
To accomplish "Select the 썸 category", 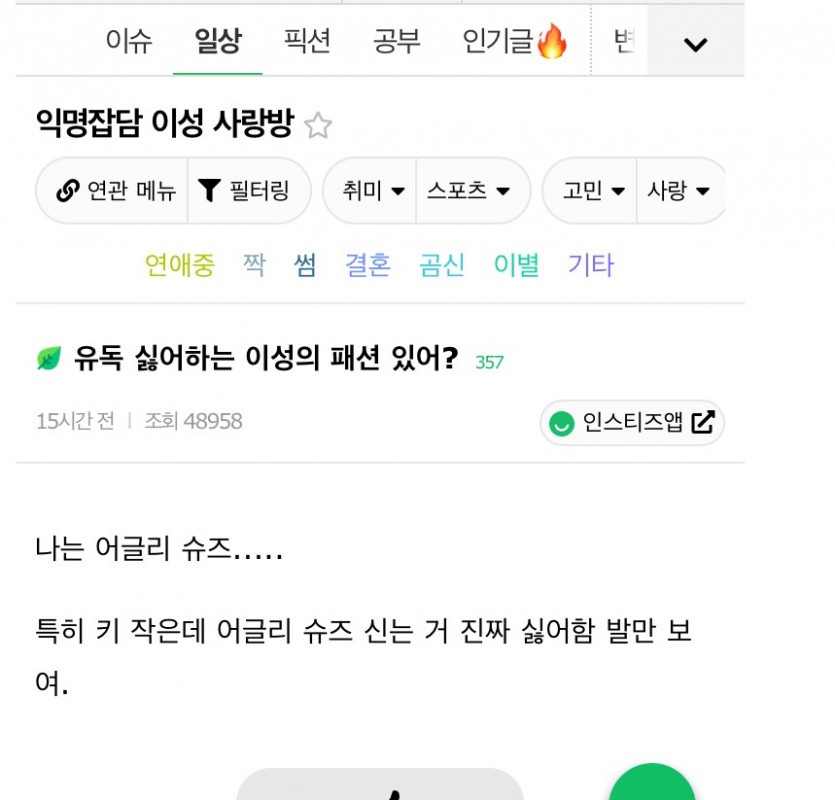I will [305, 265].
